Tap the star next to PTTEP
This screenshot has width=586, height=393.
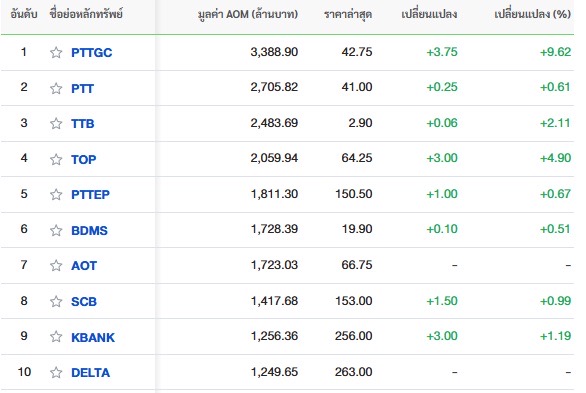pyautogui.click(x=56, y=195)
